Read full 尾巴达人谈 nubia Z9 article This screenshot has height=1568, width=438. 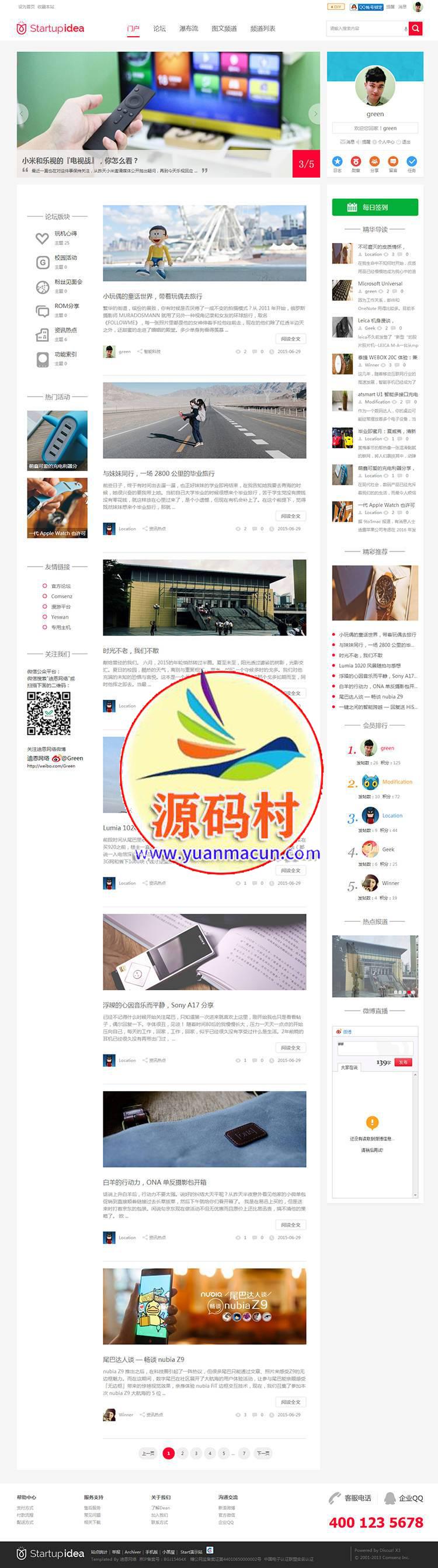click(290, 1402)
